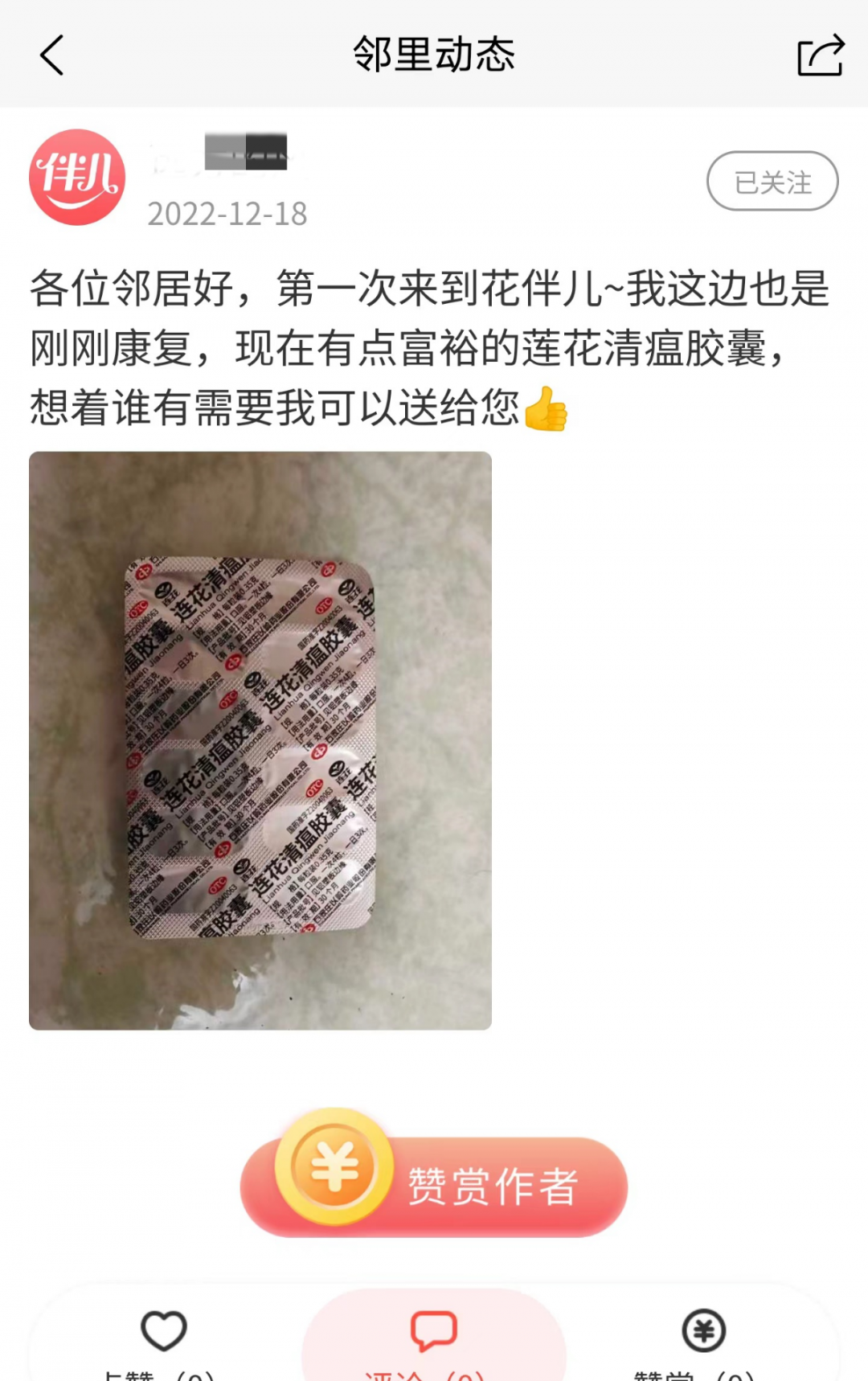Go back from 邻里动态

coord(51,55)
